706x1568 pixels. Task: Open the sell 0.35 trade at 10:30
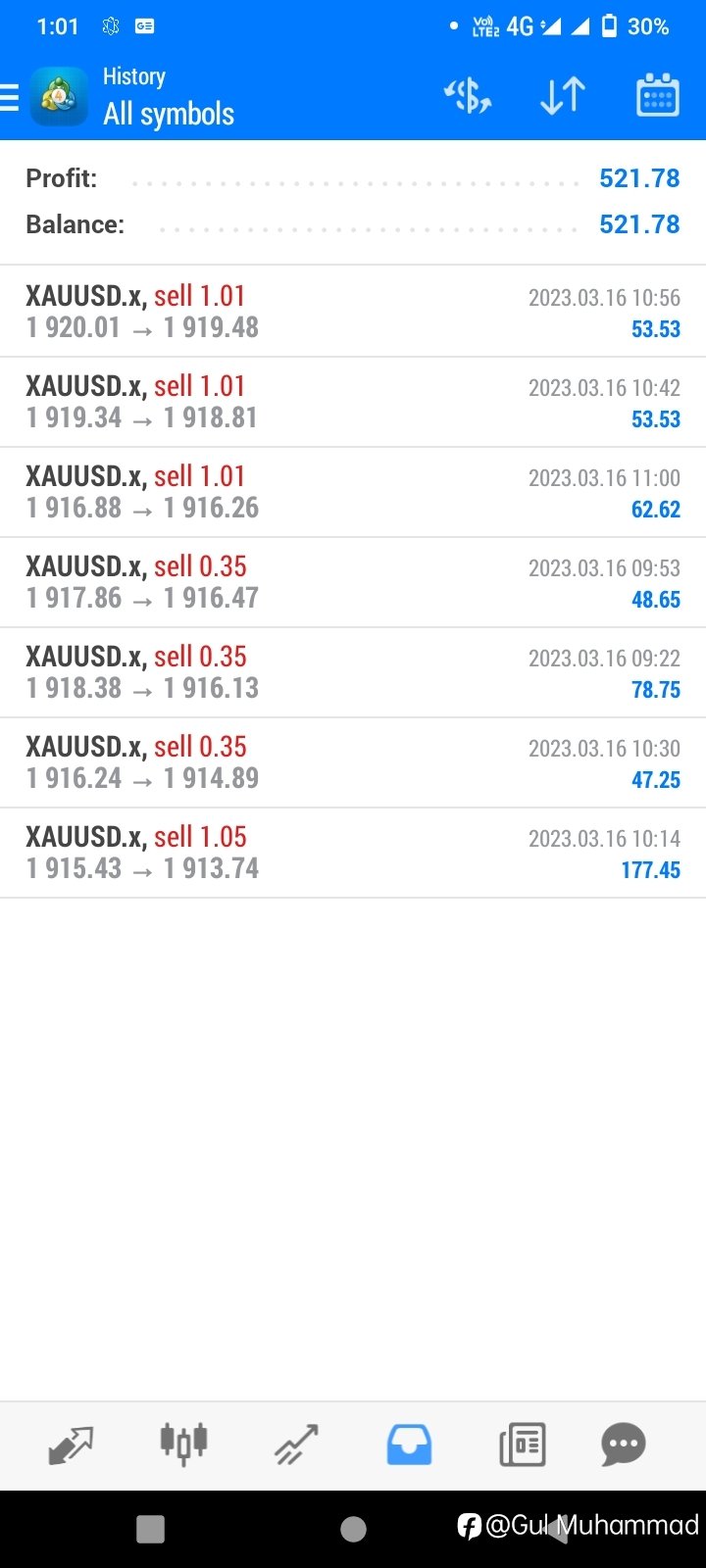click(353, 762)
